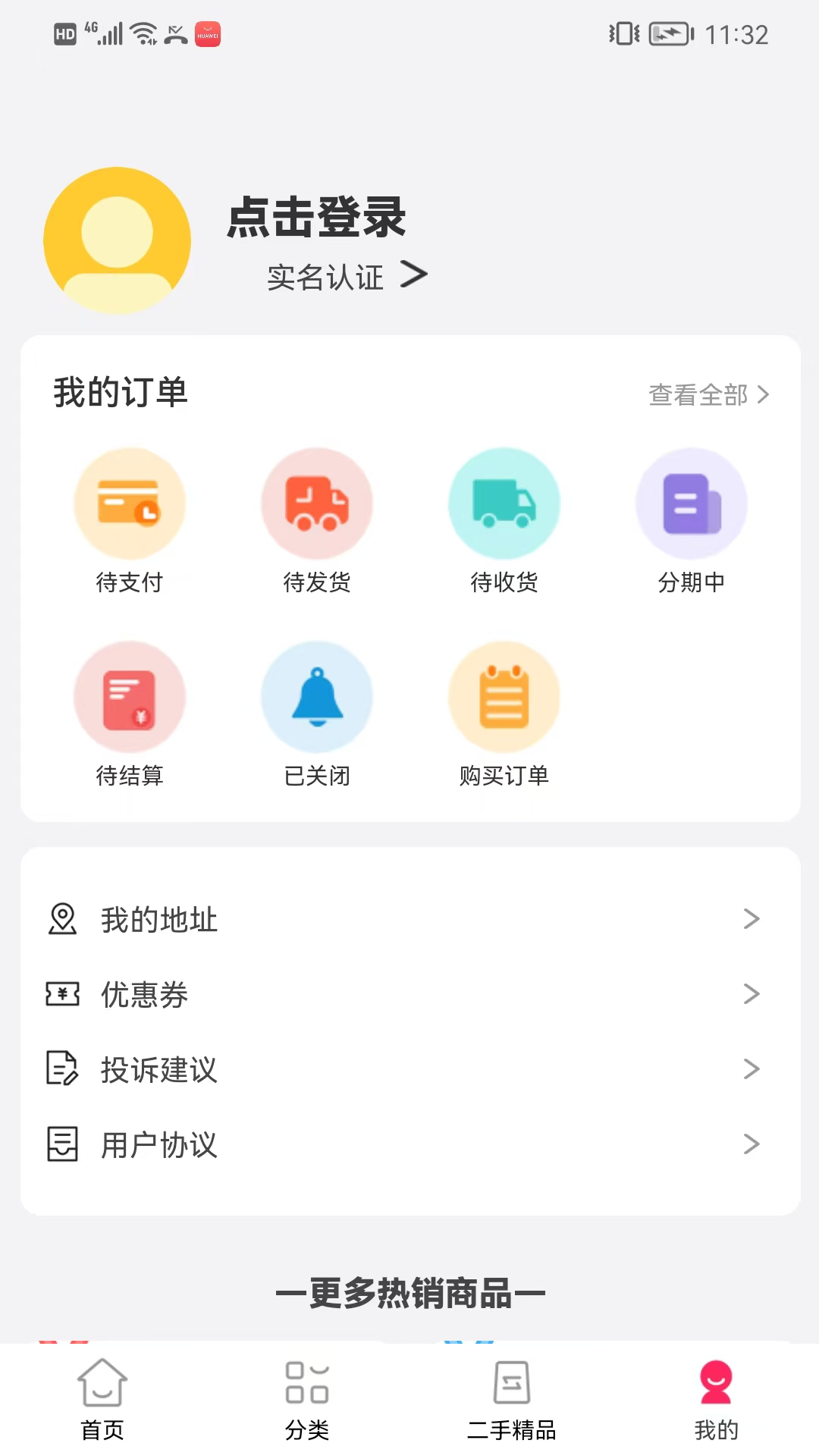The image size is (819, 1456).
Task: Tap 点击登录 to log in
Action: point(316,217)
